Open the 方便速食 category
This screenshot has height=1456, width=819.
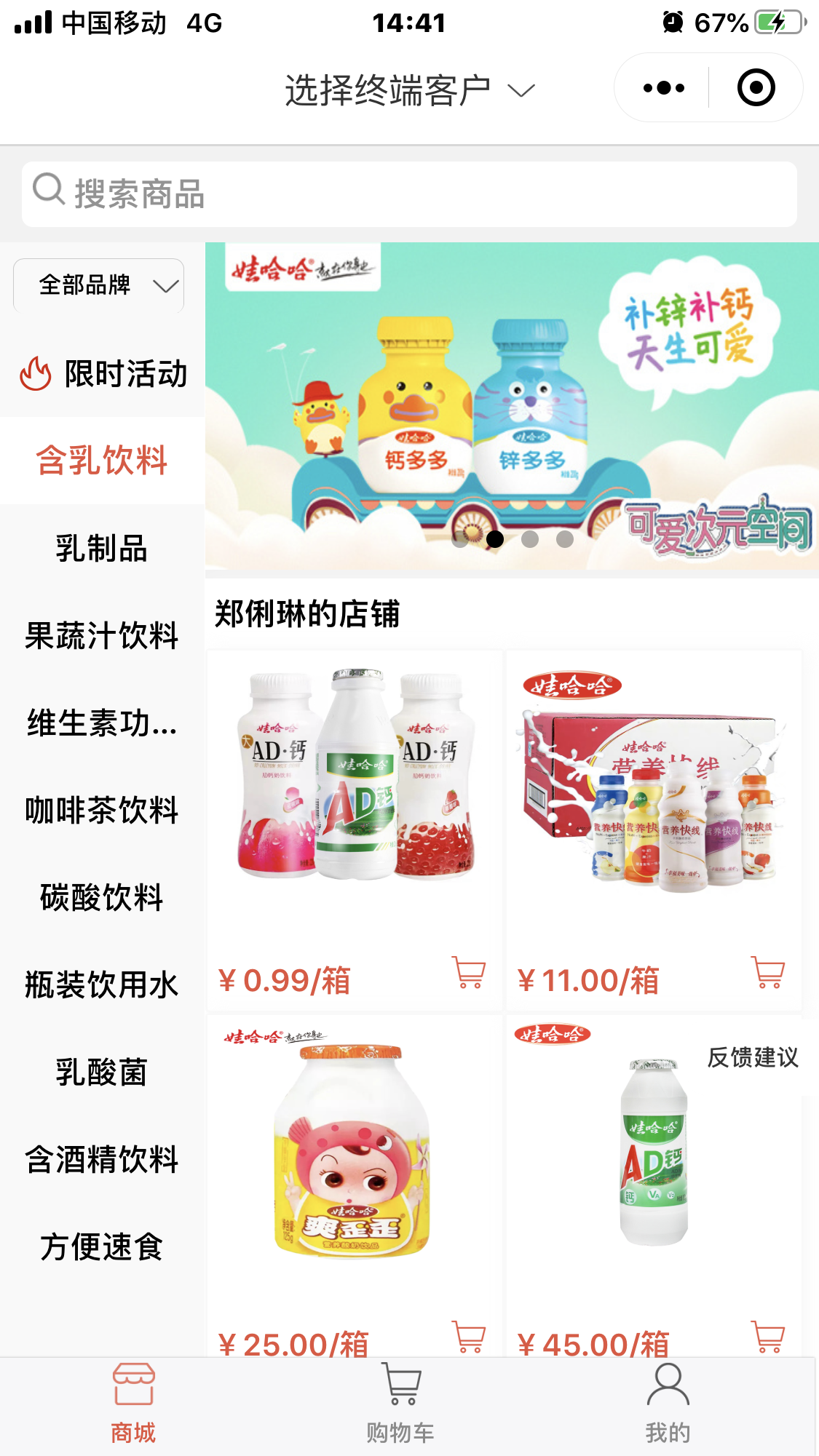click(102, 1247)
